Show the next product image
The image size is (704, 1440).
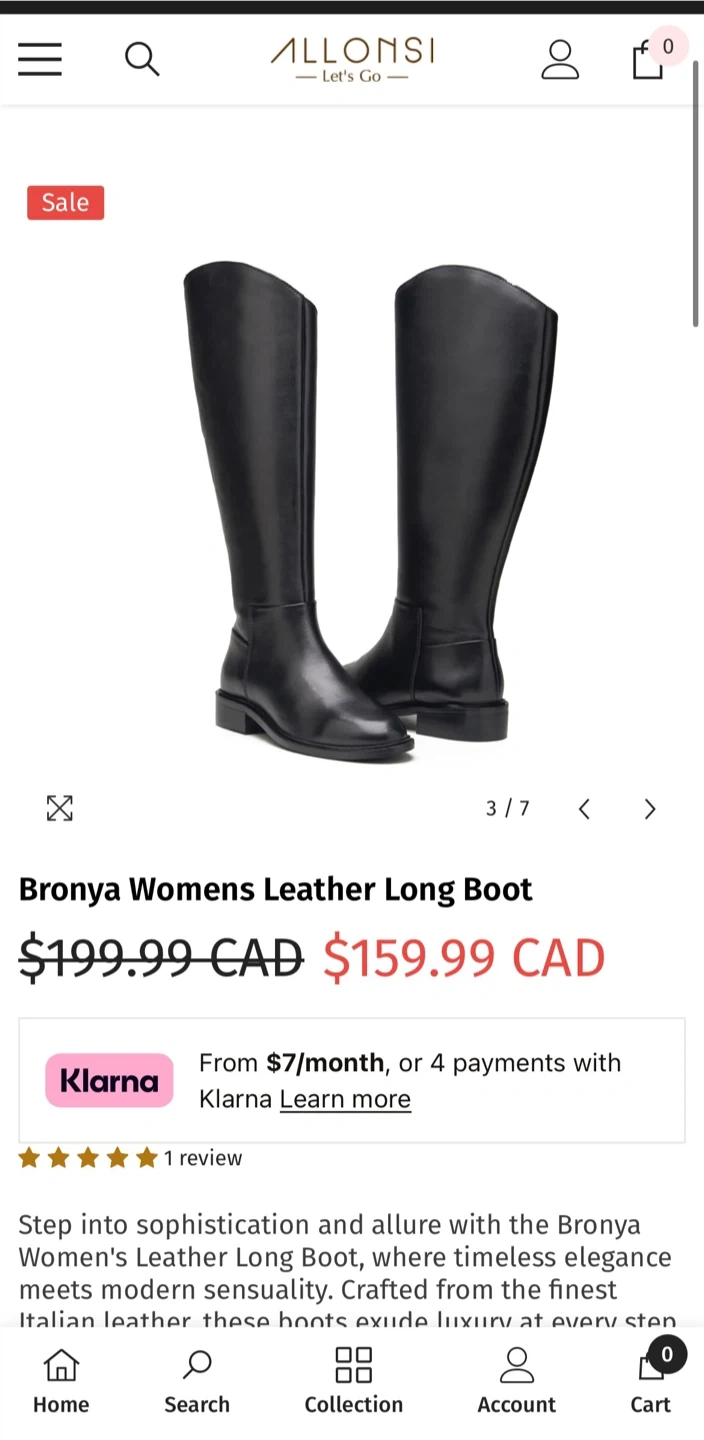[x=650, y=809]
